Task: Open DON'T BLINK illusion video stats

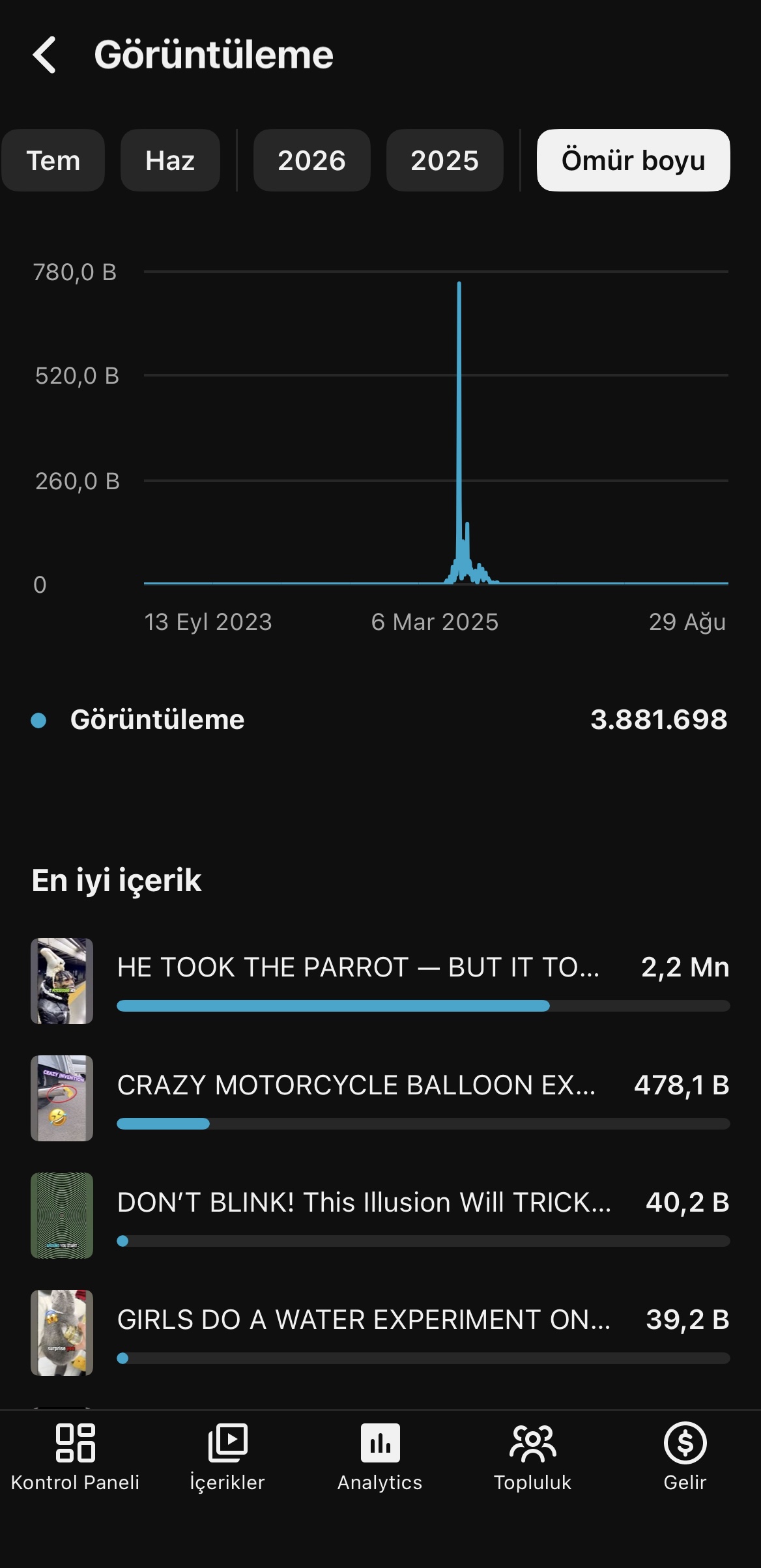Action: pos(380,1216)
